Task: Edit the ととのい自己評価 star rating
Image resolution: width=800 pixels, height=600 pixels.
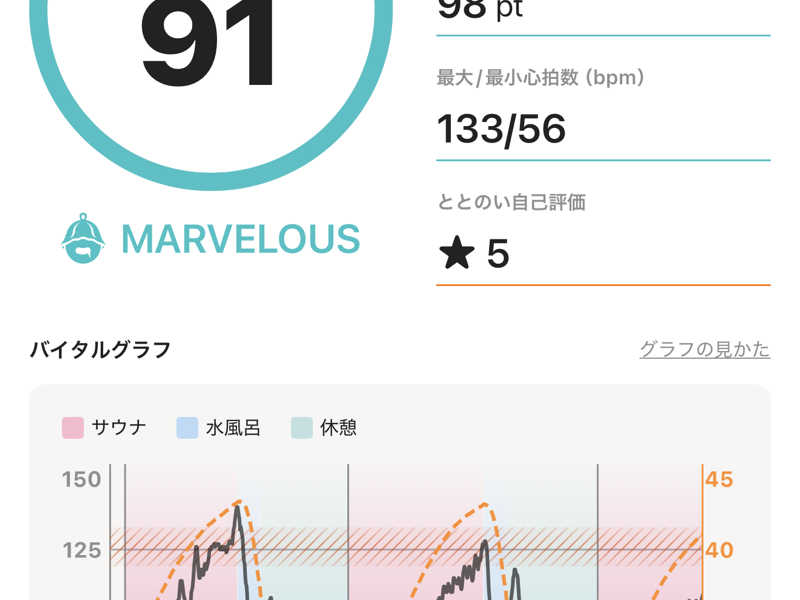Action: 602,254
